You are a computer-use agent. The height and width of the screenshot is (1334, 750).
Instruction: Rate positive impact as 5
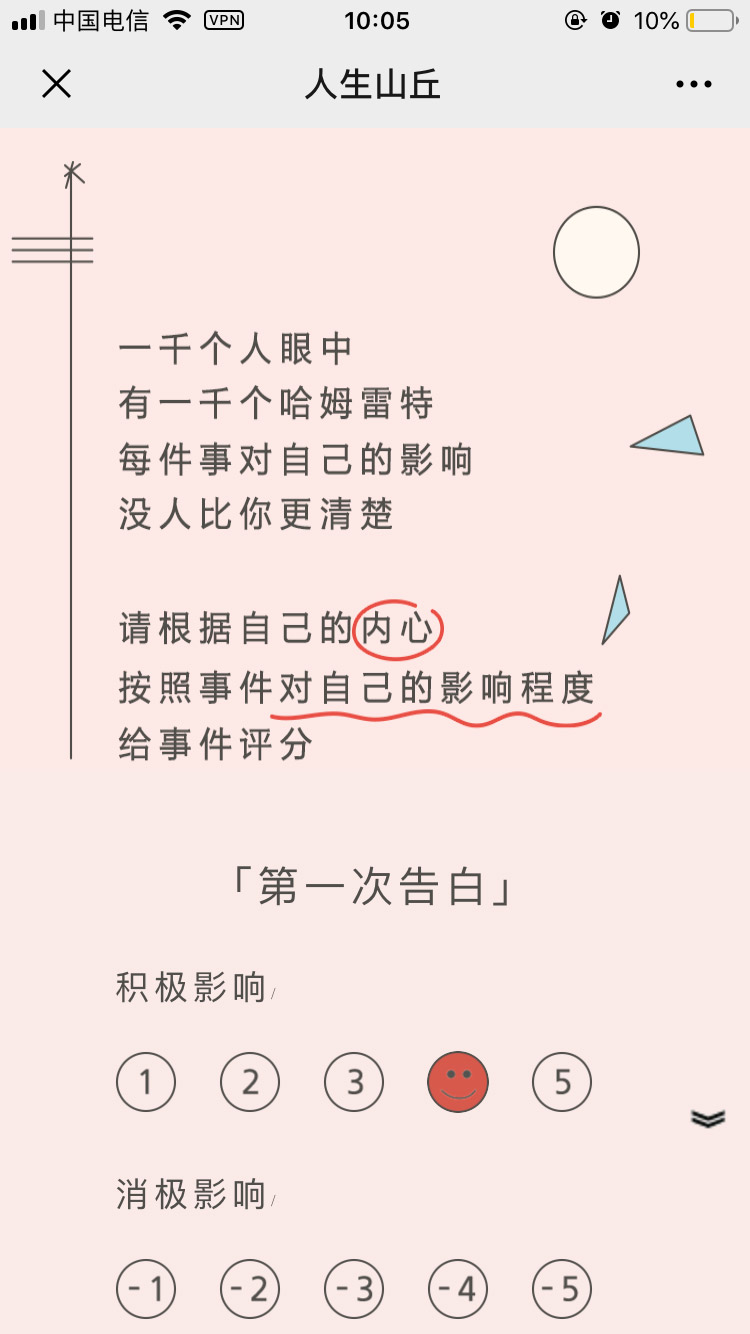(x=562, y=1082)
